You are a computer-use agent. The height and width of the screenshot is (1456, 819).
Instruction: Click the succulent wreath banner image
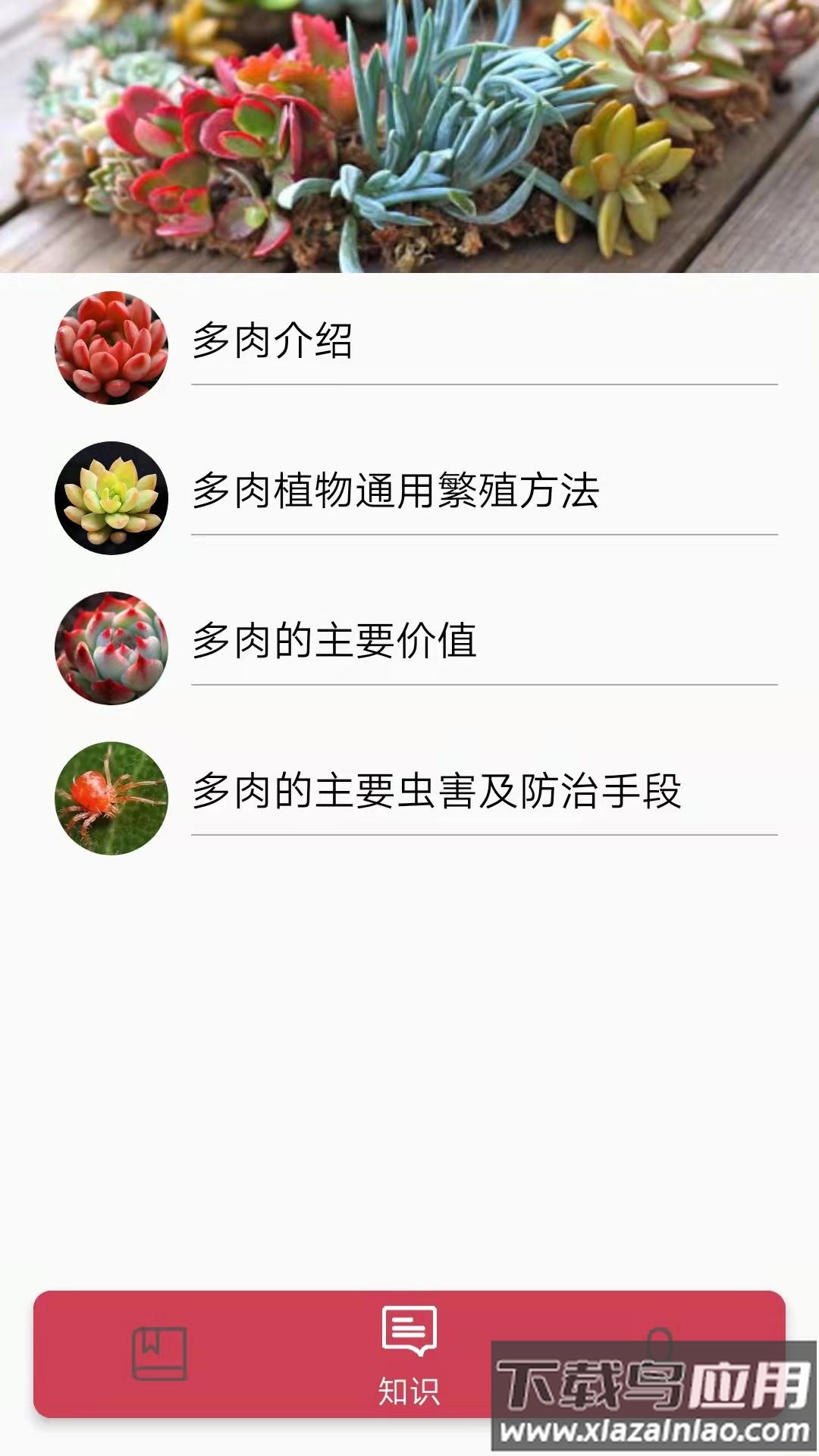point(409,136)
